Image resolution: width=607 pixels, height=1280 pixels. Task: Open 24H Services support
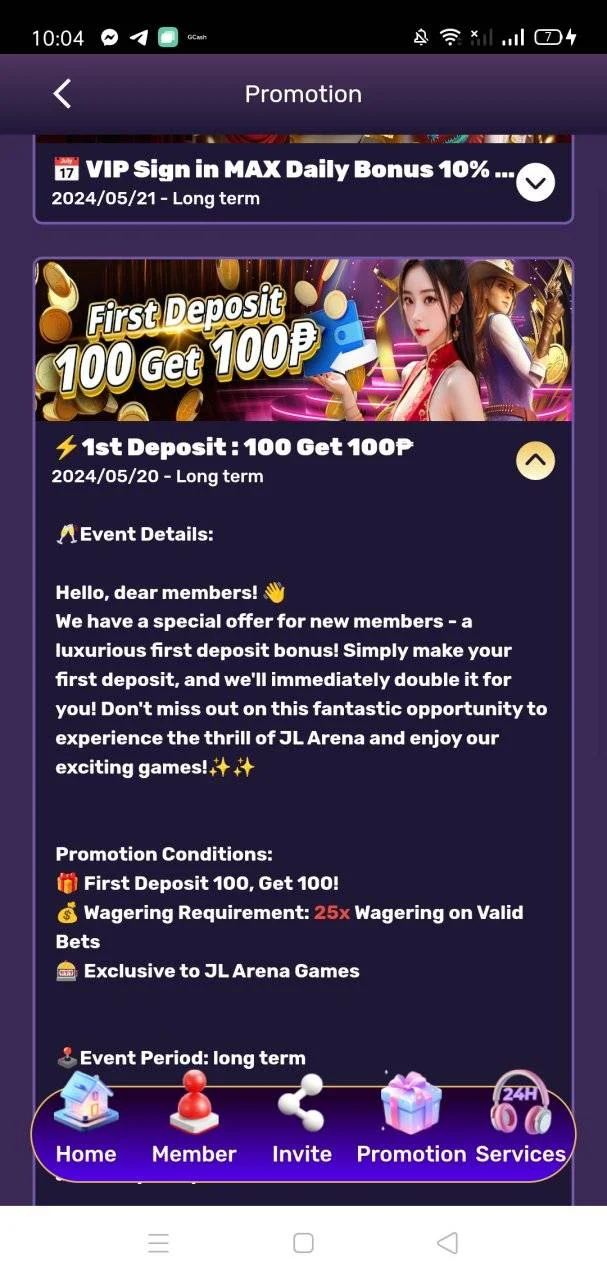(x=520, y=1121)
